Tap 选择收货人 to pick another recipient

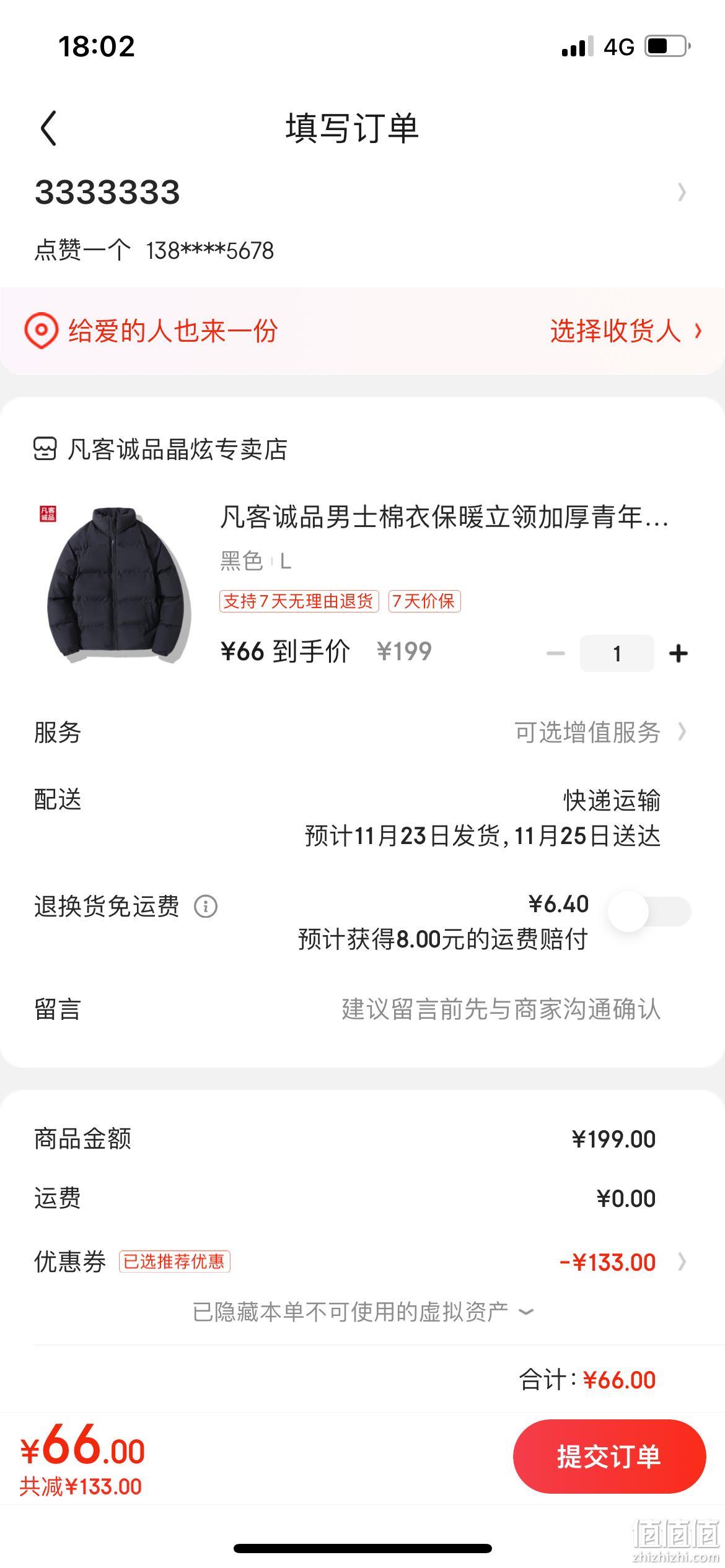626,331
